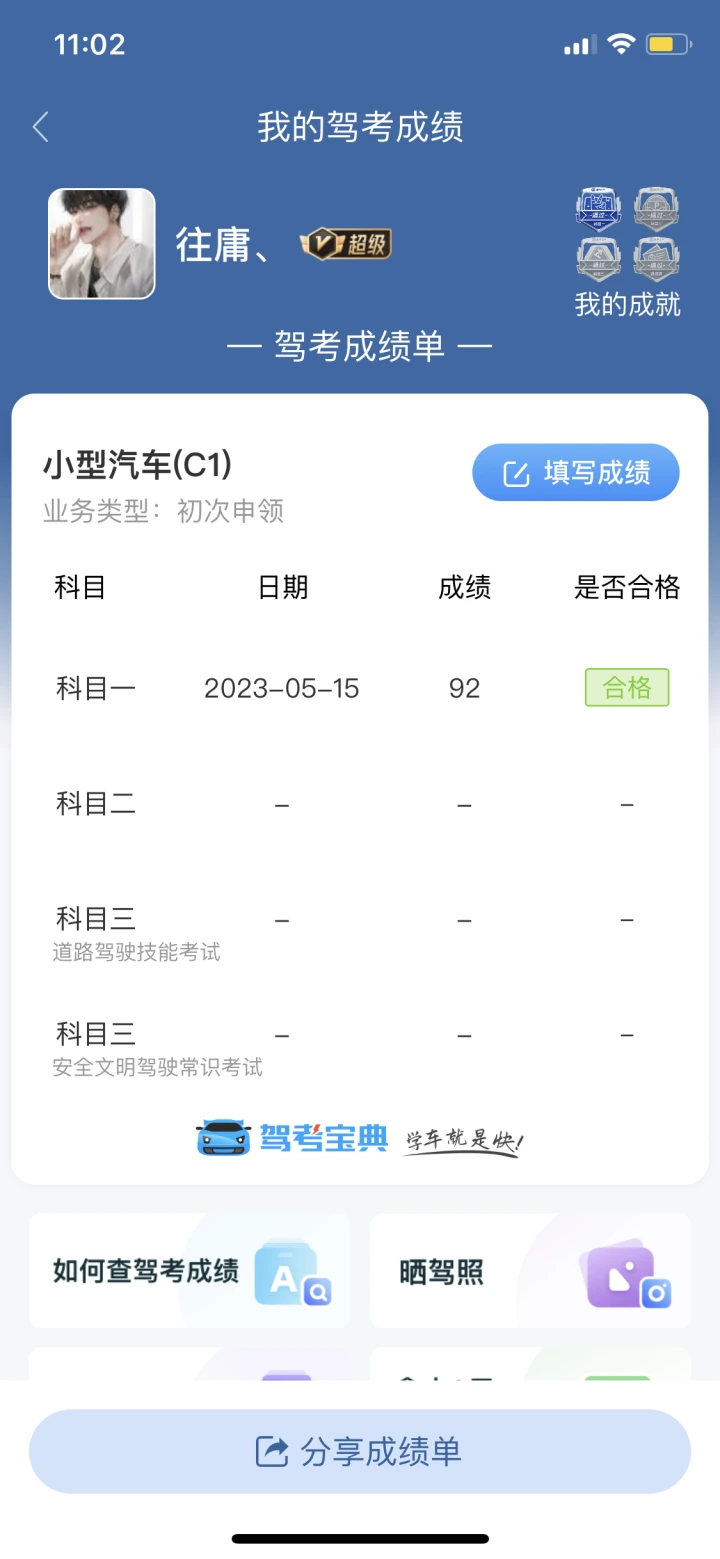Tap the 填写成绩 button

pos(576,472)
